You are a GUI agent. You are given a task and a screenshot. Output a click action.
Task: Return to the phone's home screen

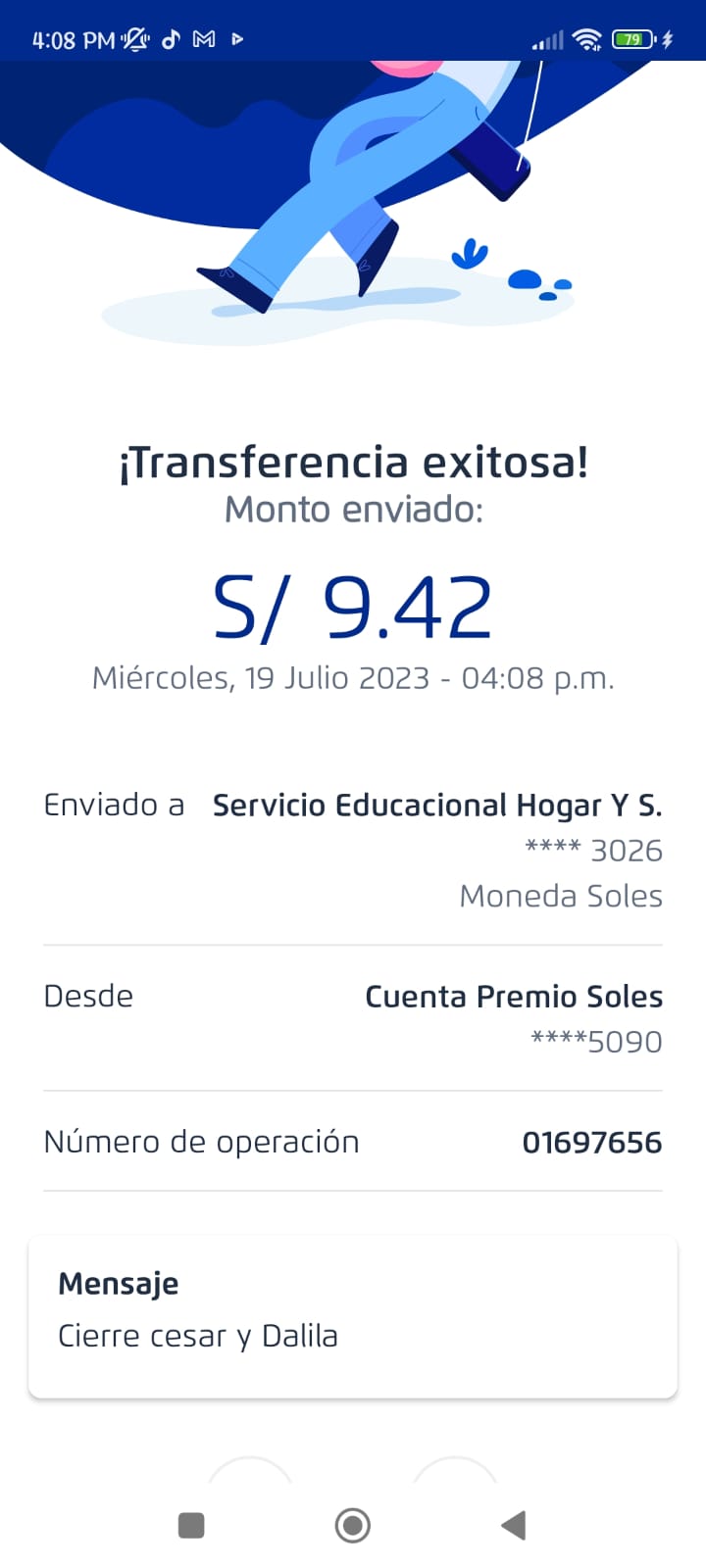click(x=353, y=1525)
